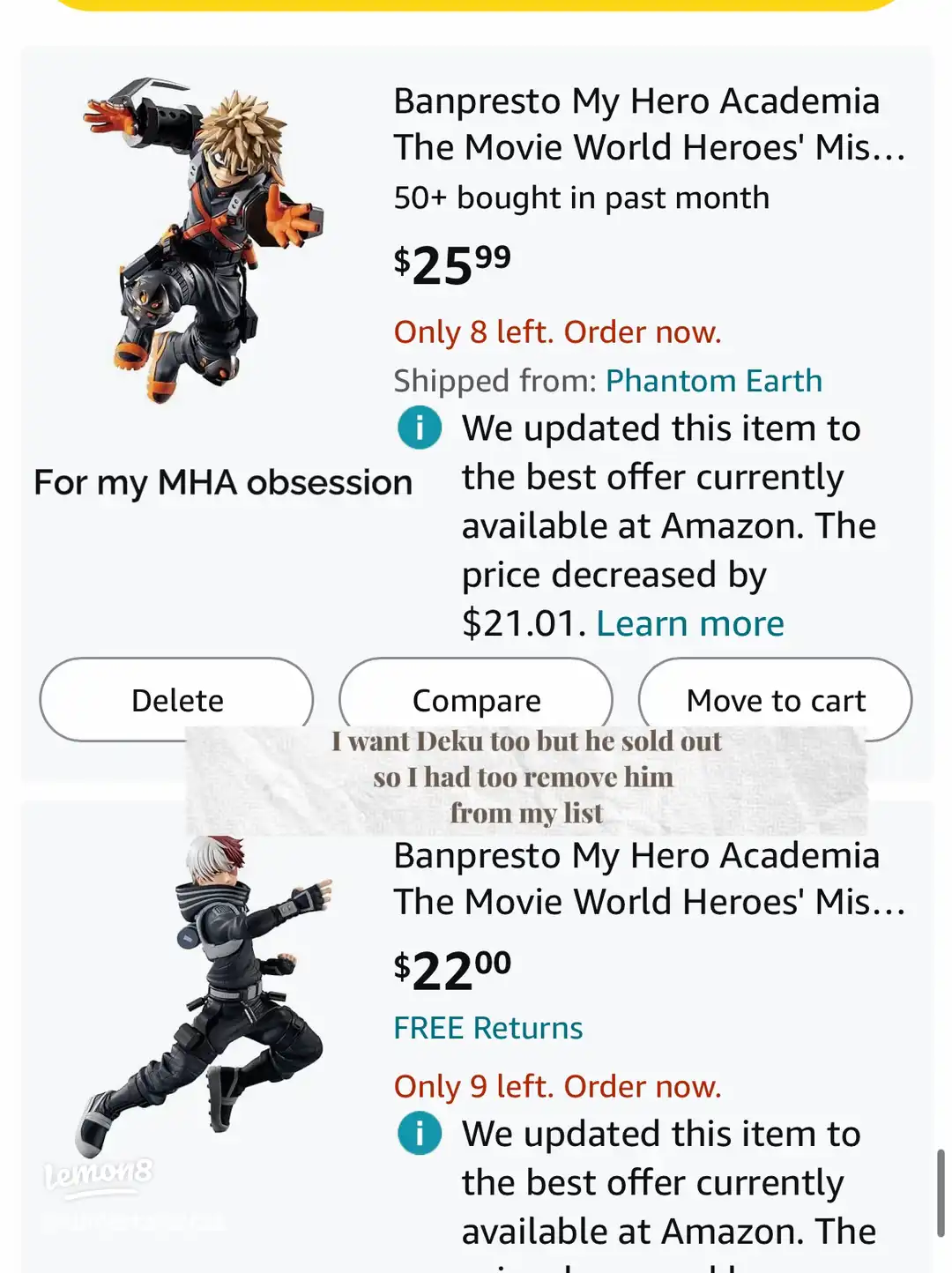Tap Learn more about the price decrease
Image resolution: width=952 pixels, height=1273 pixels.
(x=689, y=623)
